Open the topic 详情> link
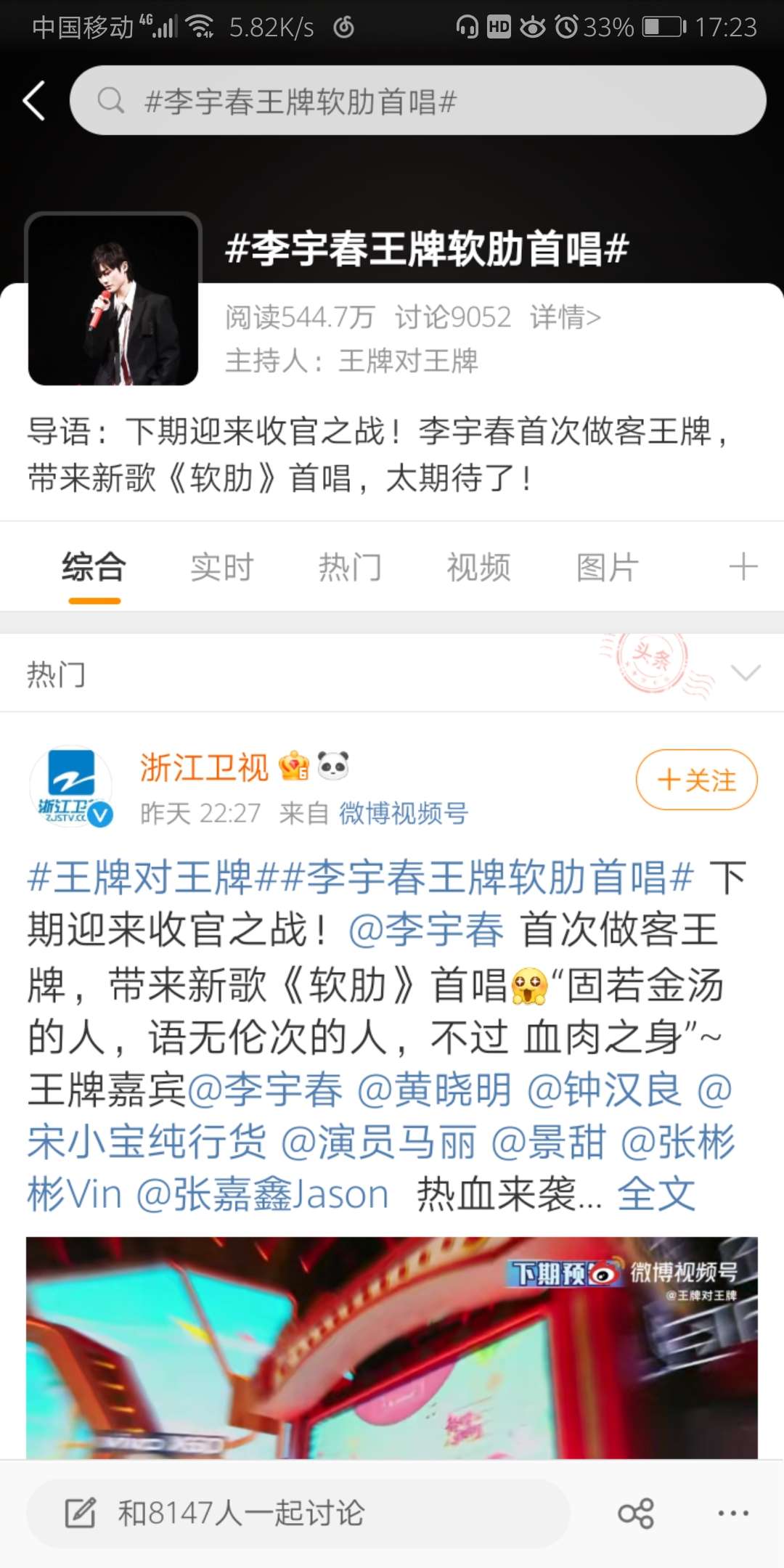This screenshot has width=784, height=1568. click(565, 317)
